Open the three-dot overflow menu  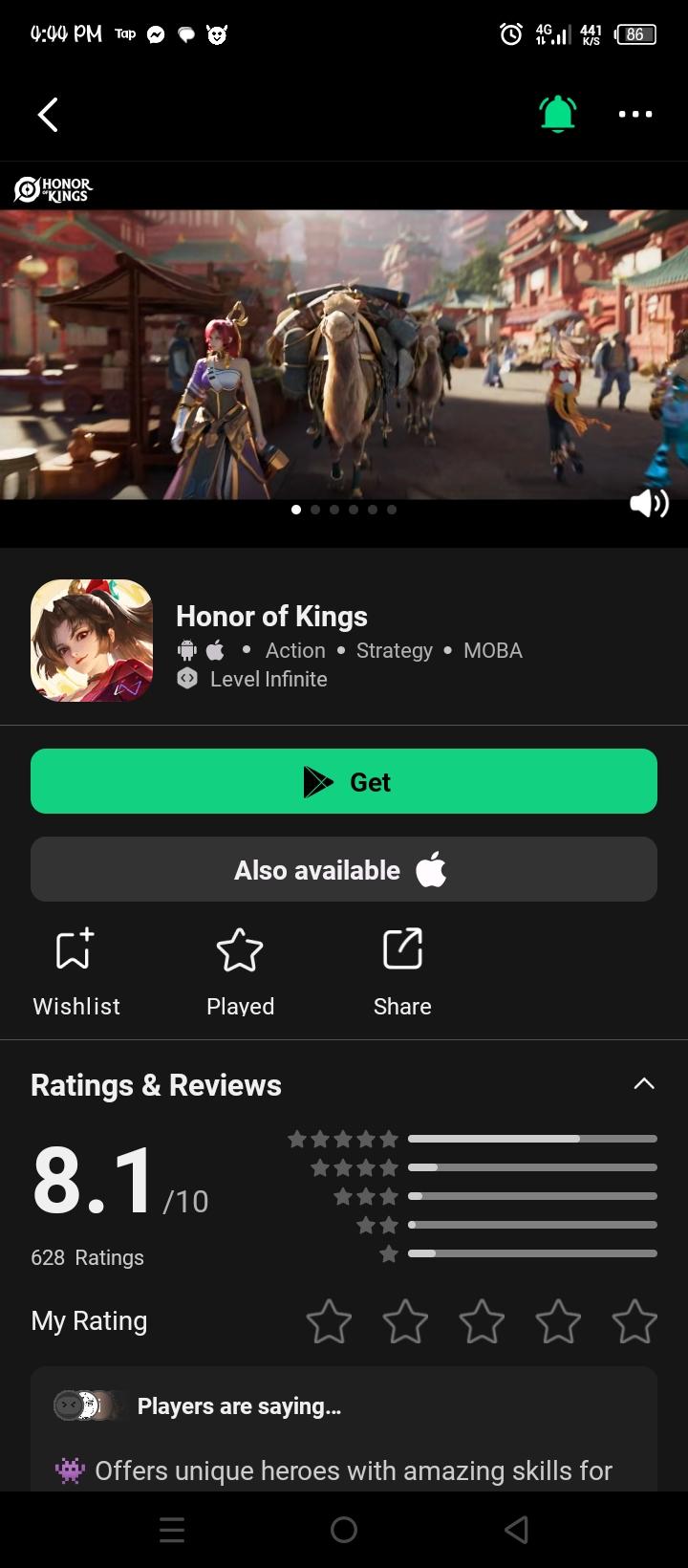coord(635,115)
